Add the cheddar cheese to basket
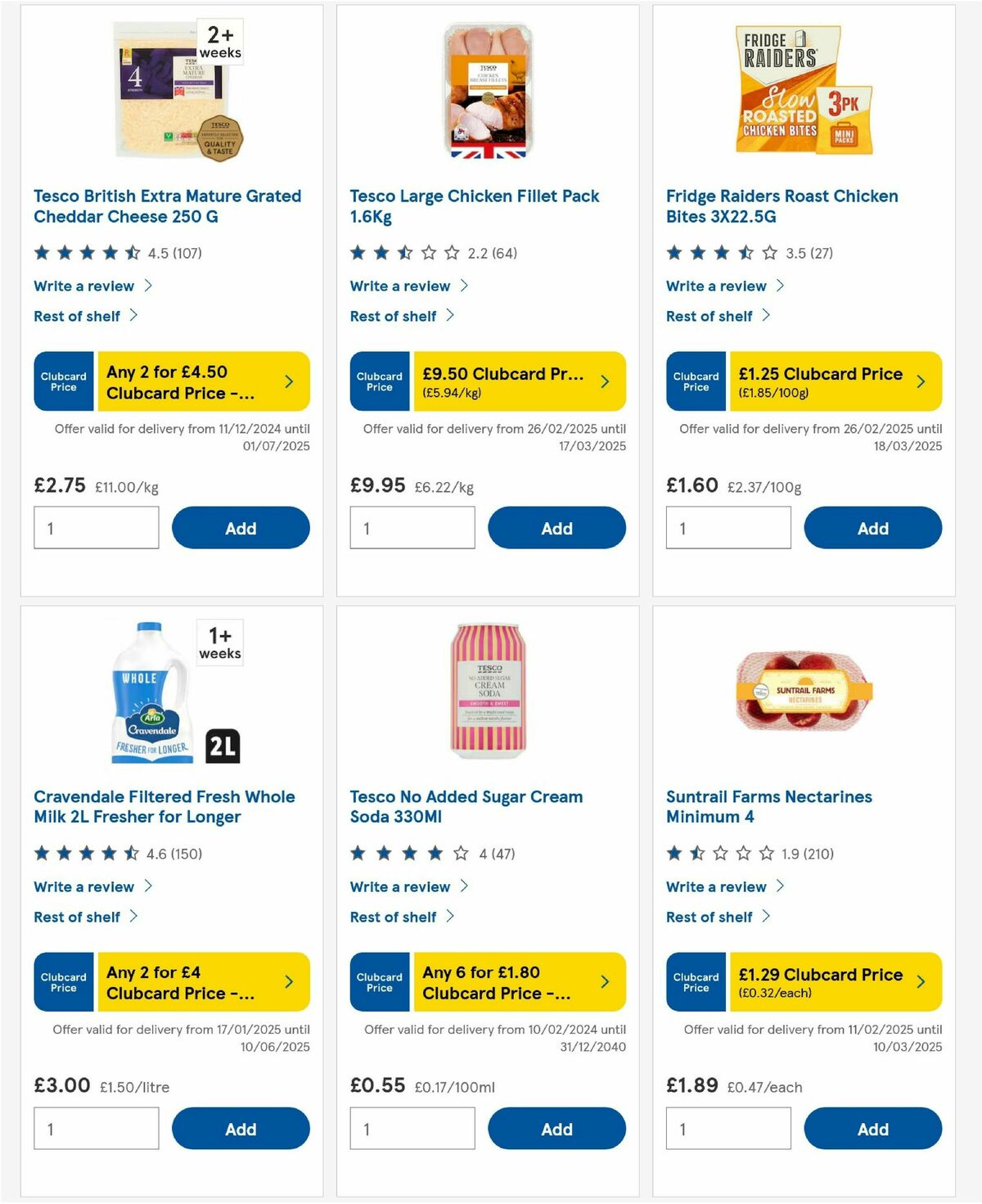 pyautogui.click(x=240, y=528)
